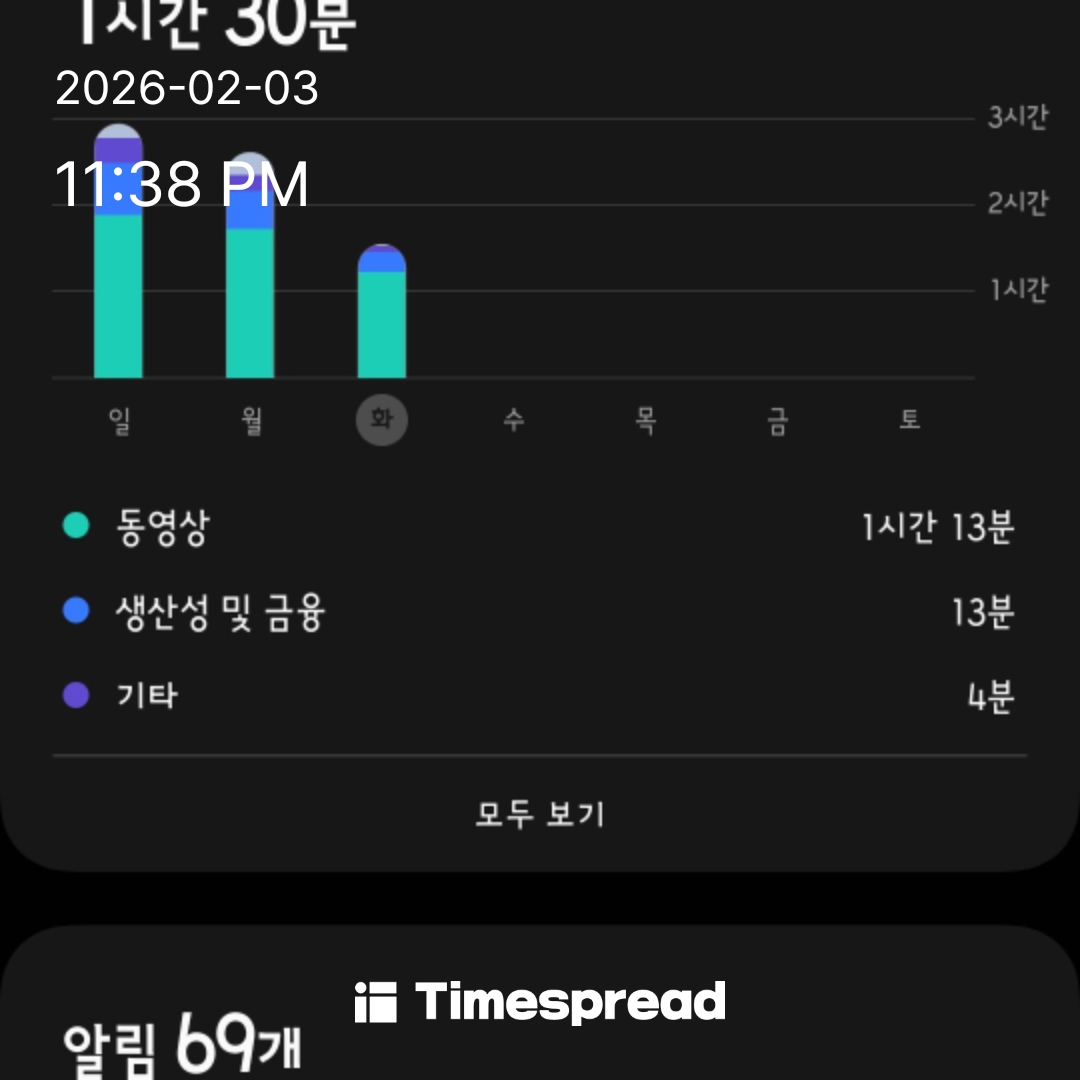Tap the 모두 보기 button
Screen dimensions: 1080x1080
click(x=540, y=814)
